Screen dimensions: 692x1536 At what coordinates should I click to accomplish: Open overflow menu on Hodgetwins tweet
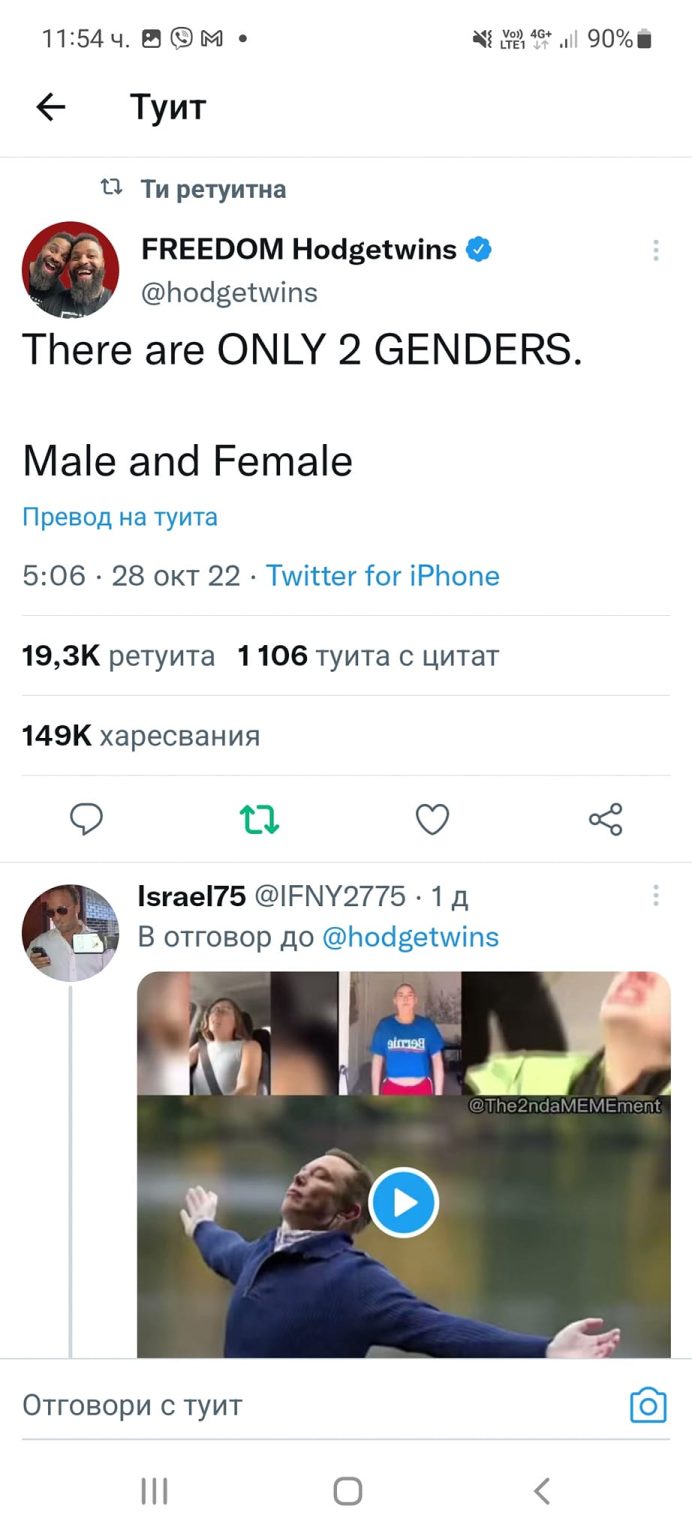pos(656,250)
